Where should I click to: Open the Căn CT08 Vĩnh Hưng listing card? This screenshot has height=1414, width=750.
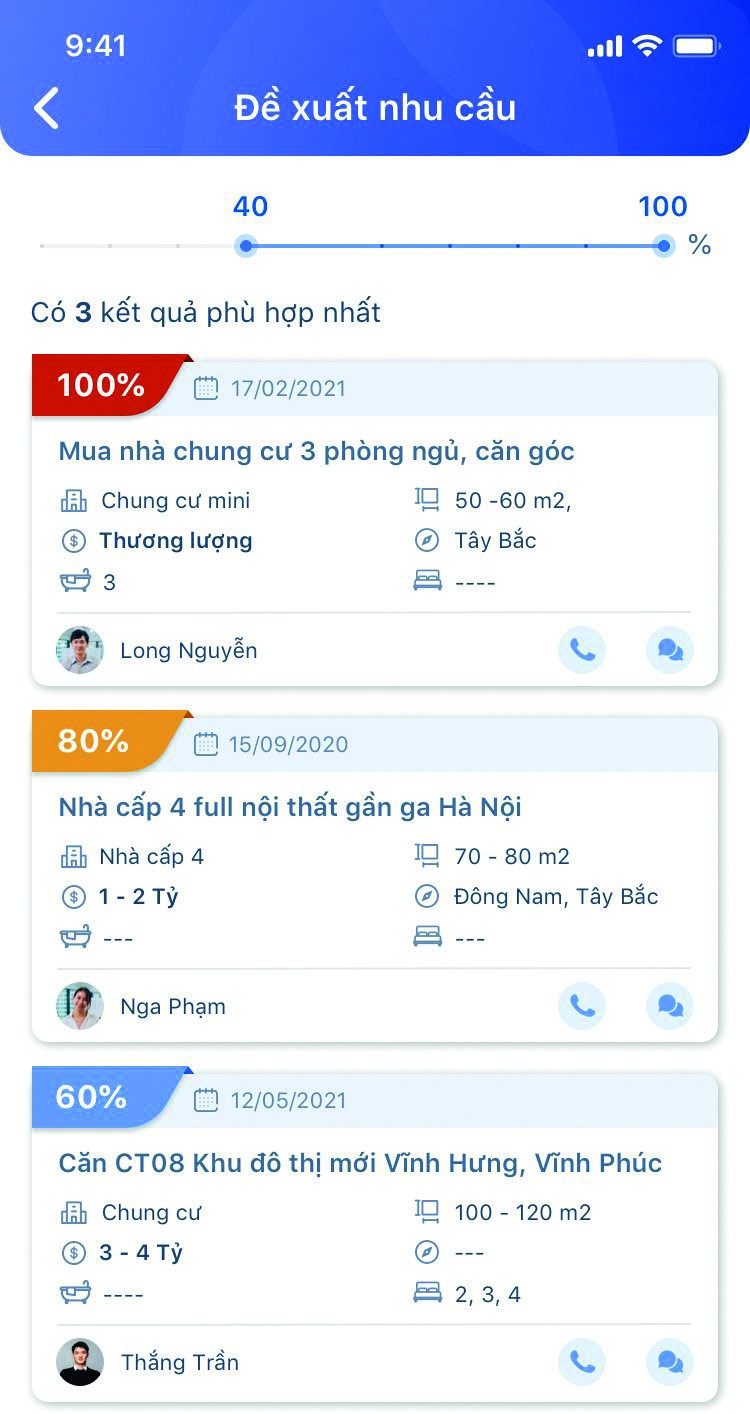point(360,1163)
